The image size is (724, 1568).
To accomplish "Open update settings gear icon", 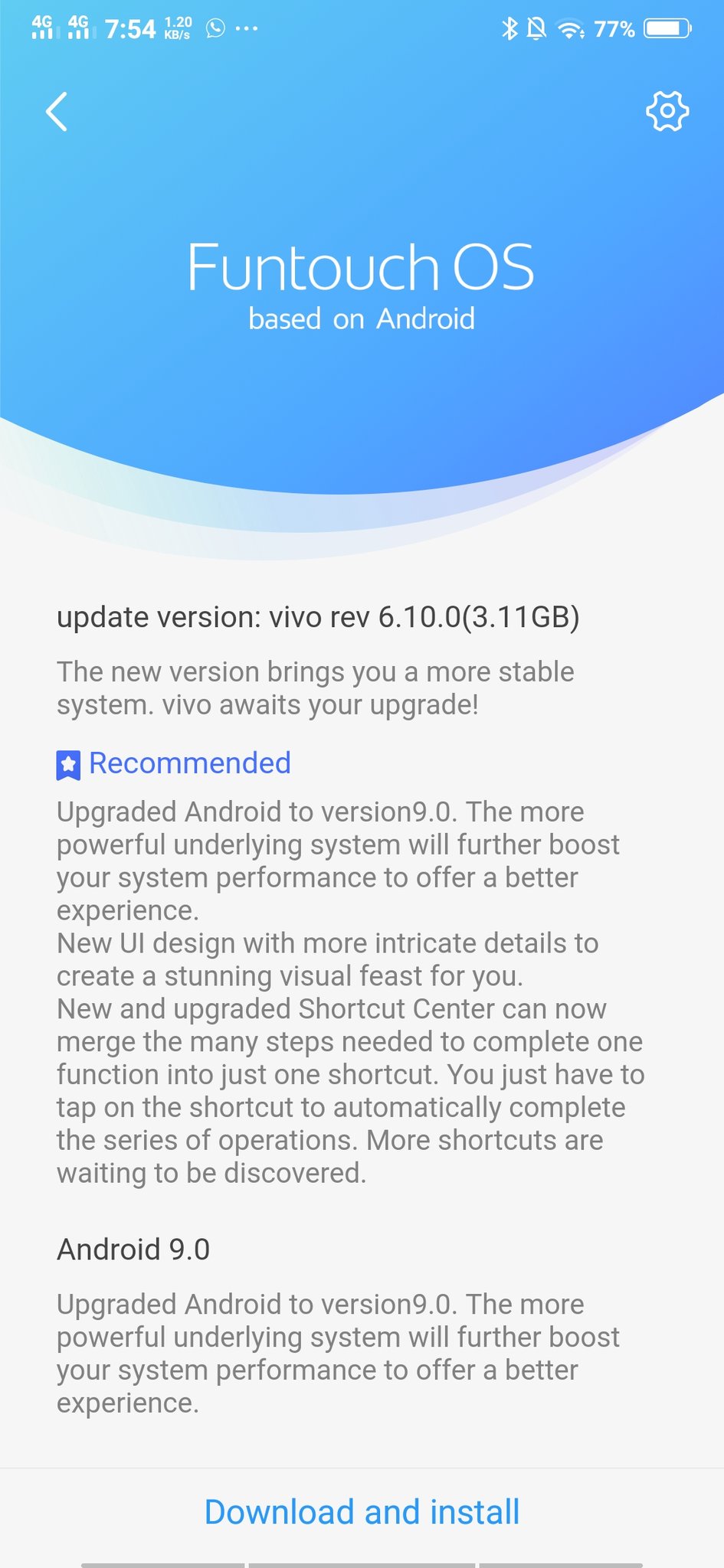I will [x=667, y=112].
